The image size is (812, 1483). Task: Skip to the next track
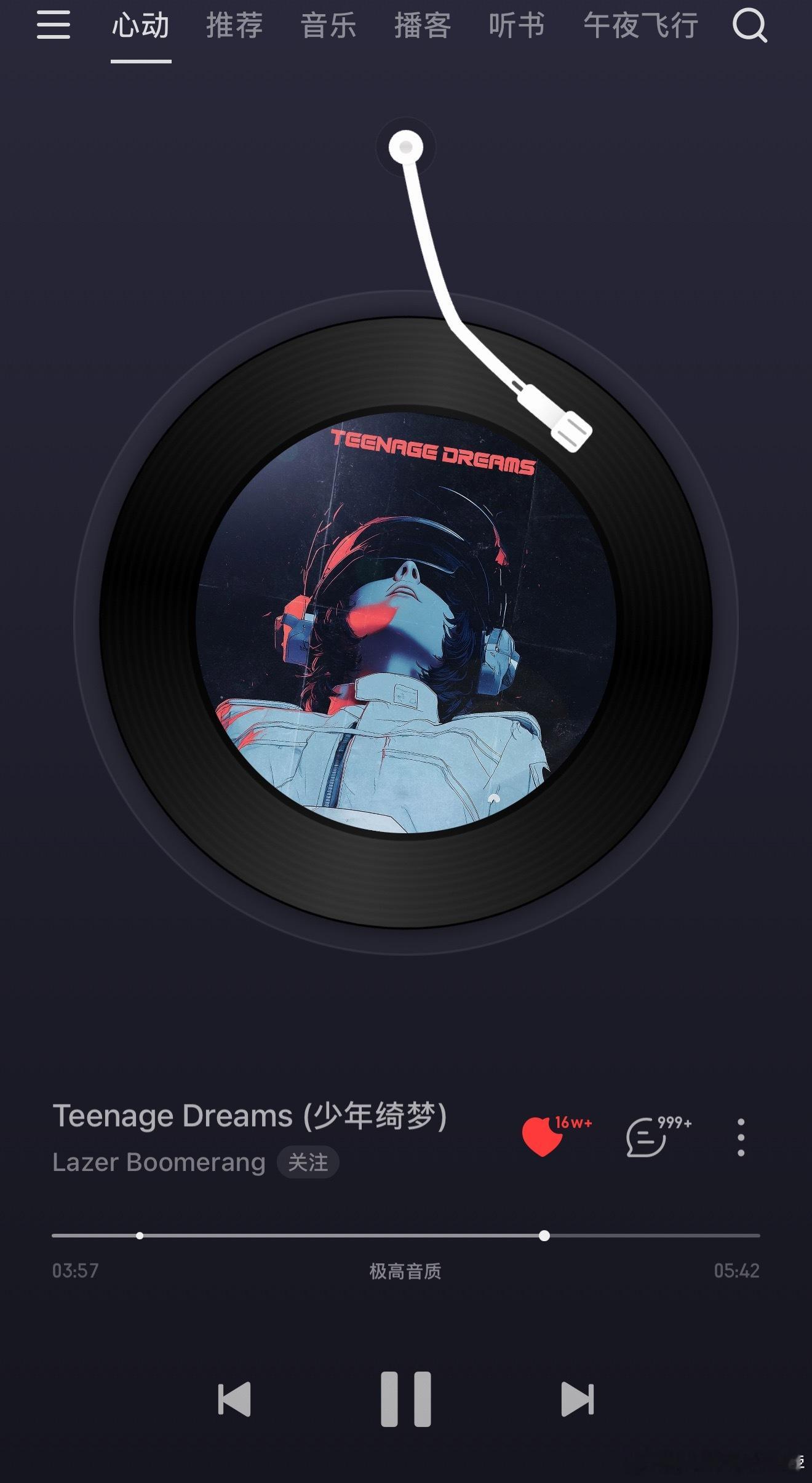[578, 1399]
